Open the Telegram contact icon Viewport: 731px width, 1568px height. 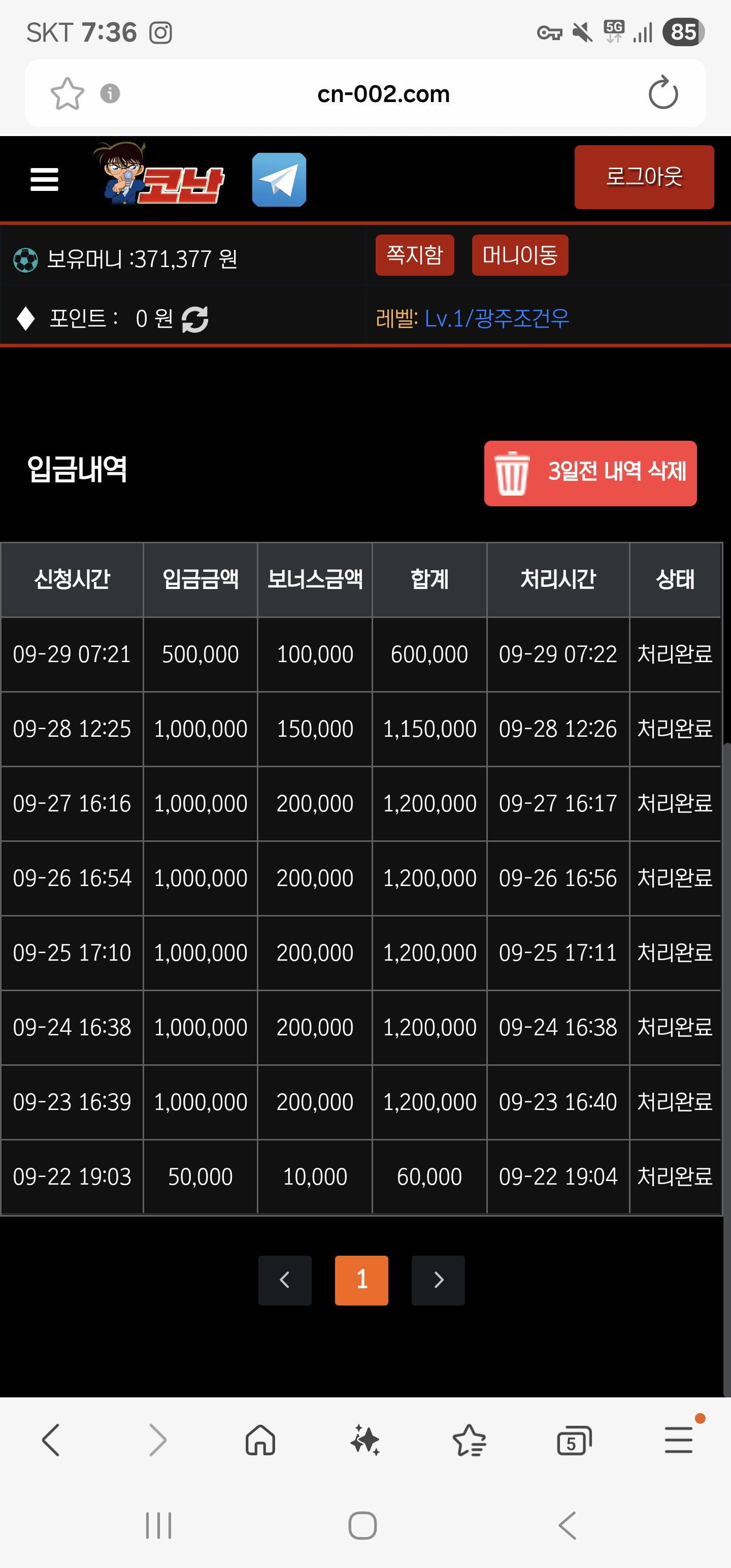[x=279, y=180]
